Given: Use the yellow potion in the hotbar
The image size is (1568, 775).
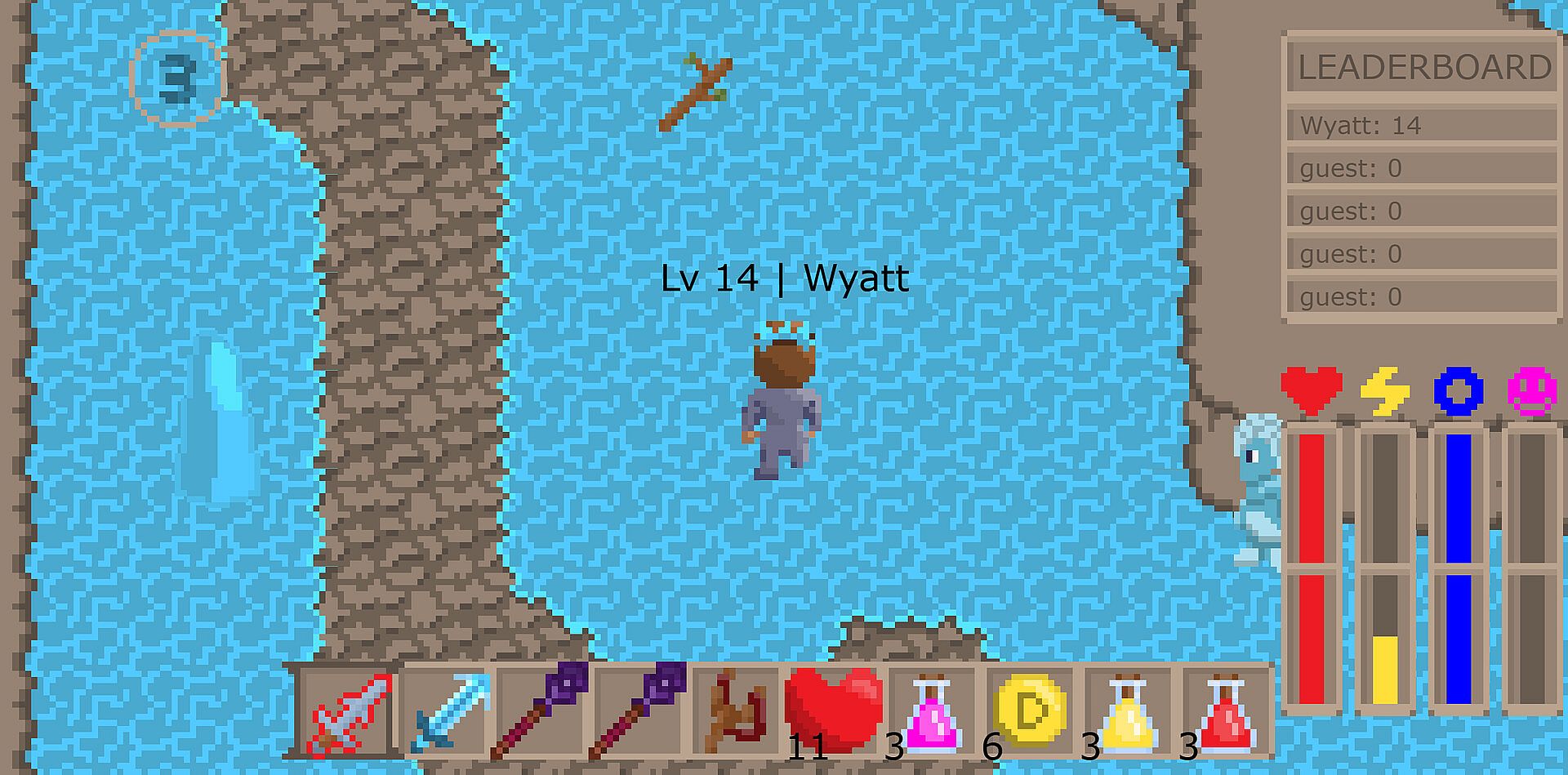Looking at the screenshot, I should pyautogui.click(x=1128, y=712).
